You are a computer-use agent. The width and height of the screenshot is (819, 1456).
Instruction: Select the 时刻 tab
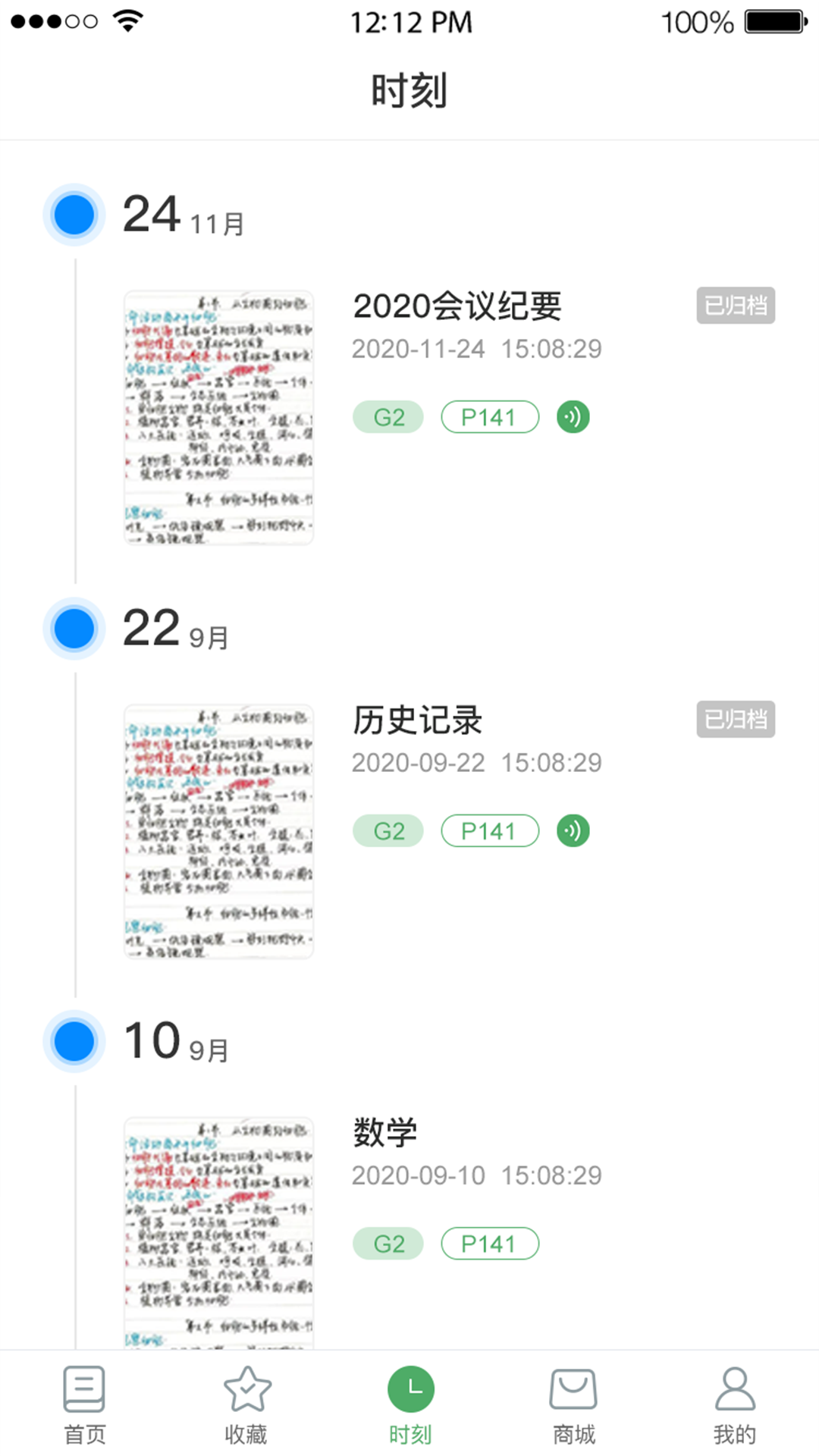[x=410, y=1404]
